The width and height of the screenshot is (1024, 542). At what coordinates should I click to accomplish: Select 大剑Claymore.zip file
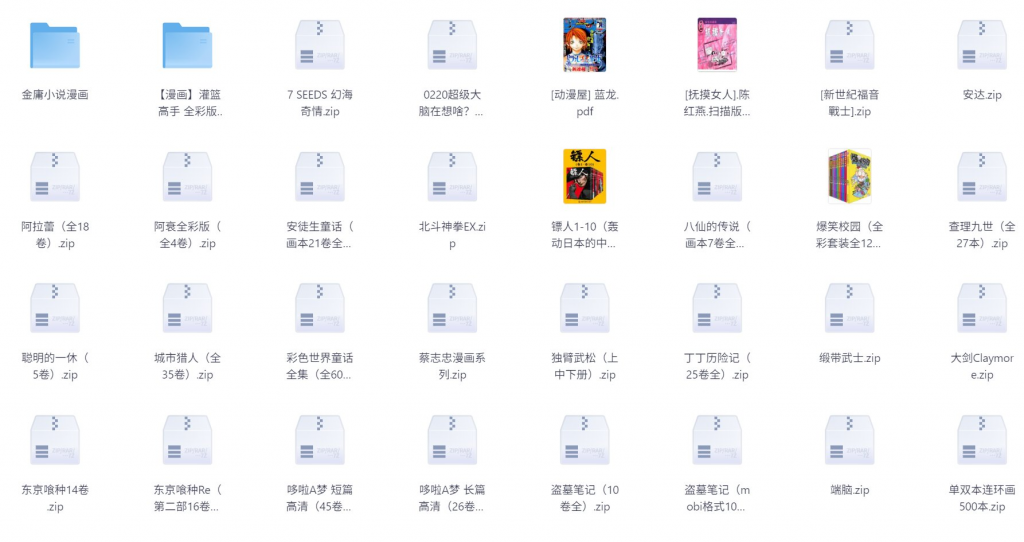coord(982,309)
